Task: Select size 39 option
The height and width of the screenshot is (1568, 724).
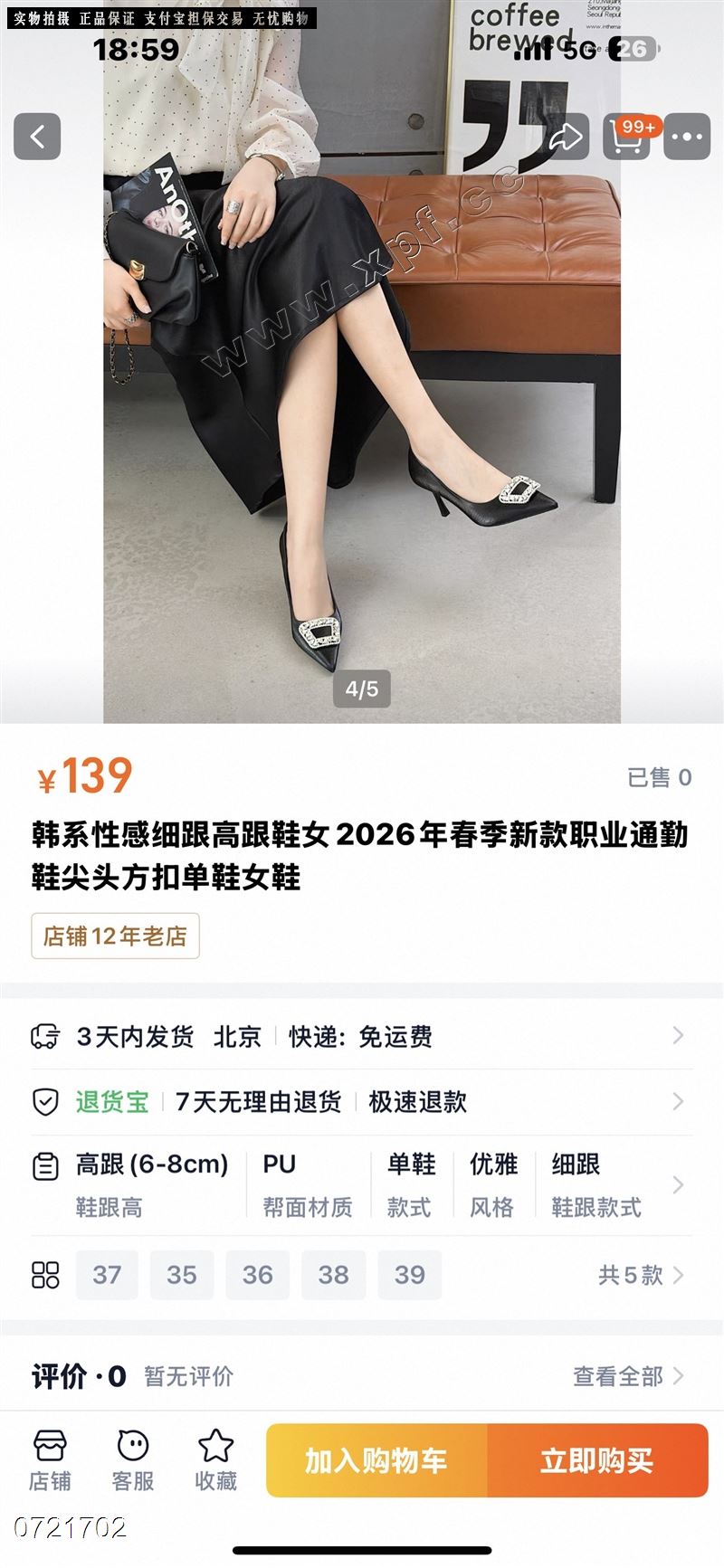Action: click(x=409, y=1275)
